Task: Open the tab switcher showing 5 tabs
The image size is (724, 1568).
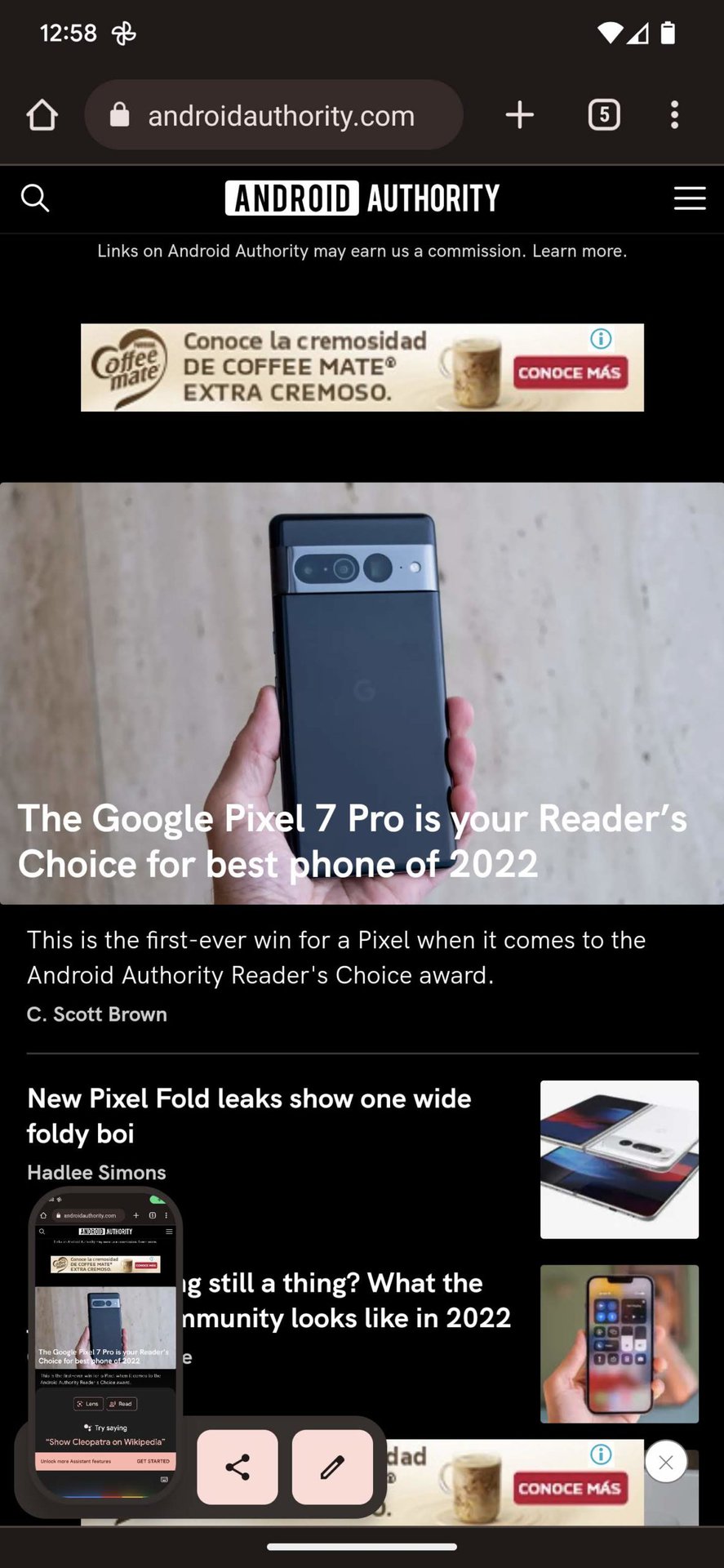Action: pyautogui.click(x=604, y=115)
